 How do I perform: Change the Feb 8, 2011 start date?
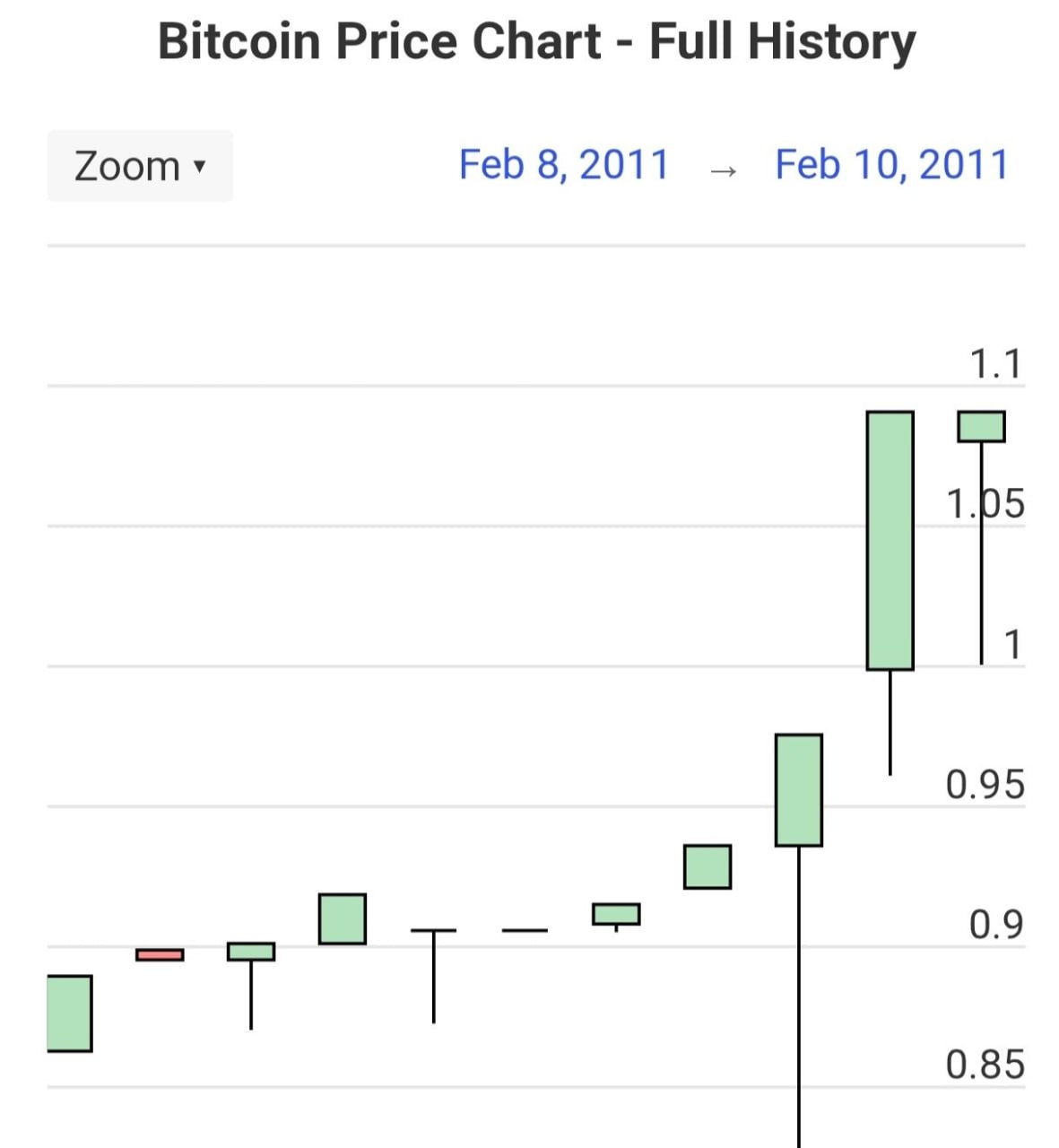pos(564,165)
